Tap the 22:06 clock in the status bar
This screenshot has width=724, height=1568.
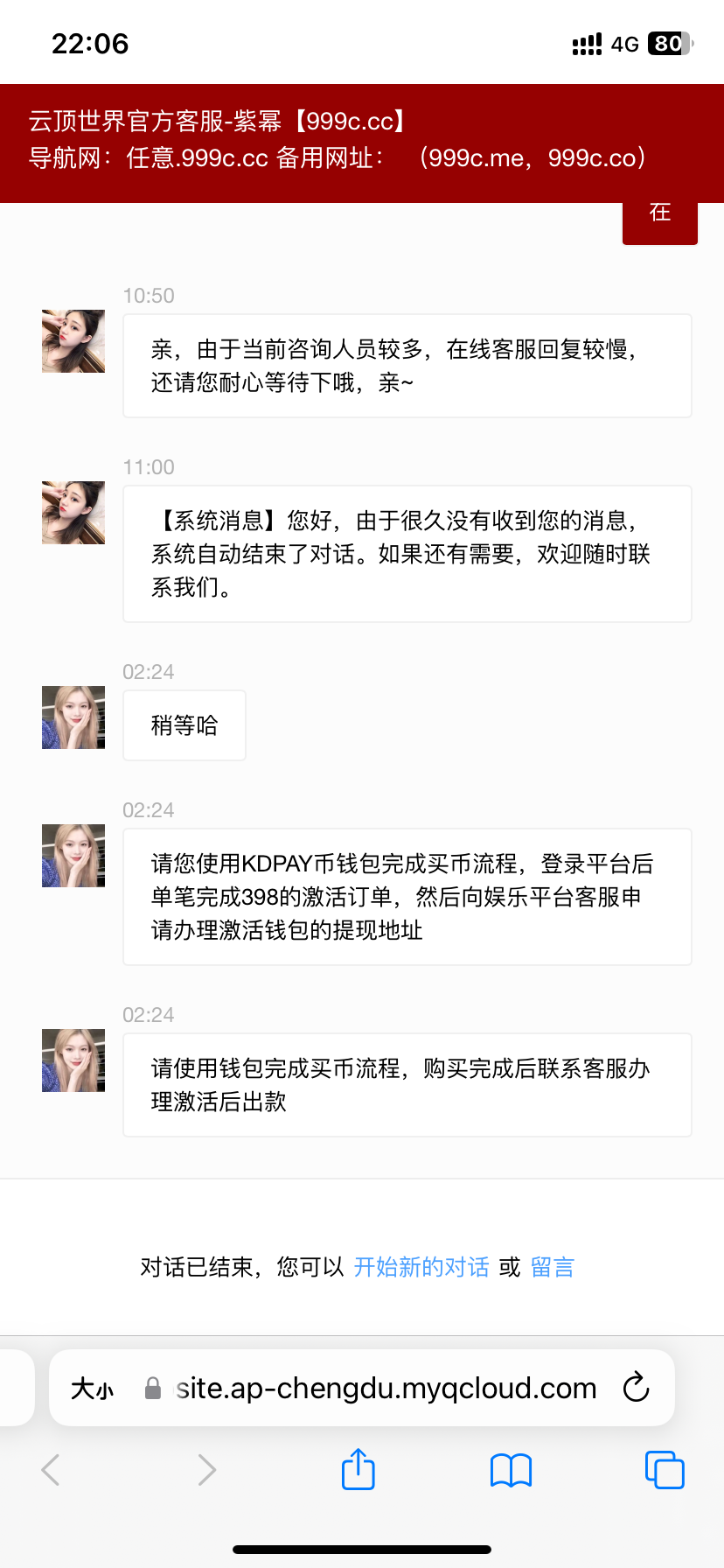point(90,43)
